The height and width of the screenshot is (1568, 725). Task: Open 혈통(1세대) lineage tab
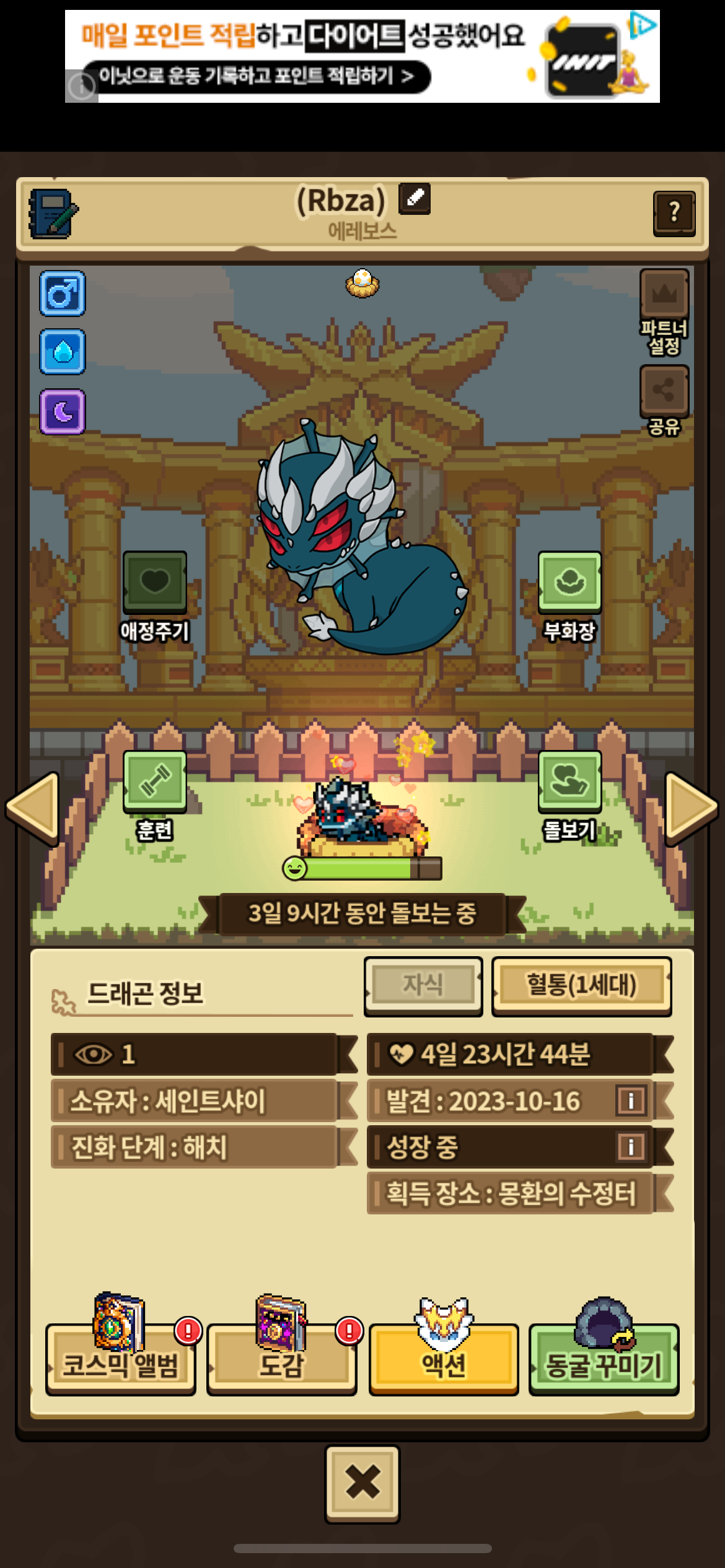click(581, 985)
